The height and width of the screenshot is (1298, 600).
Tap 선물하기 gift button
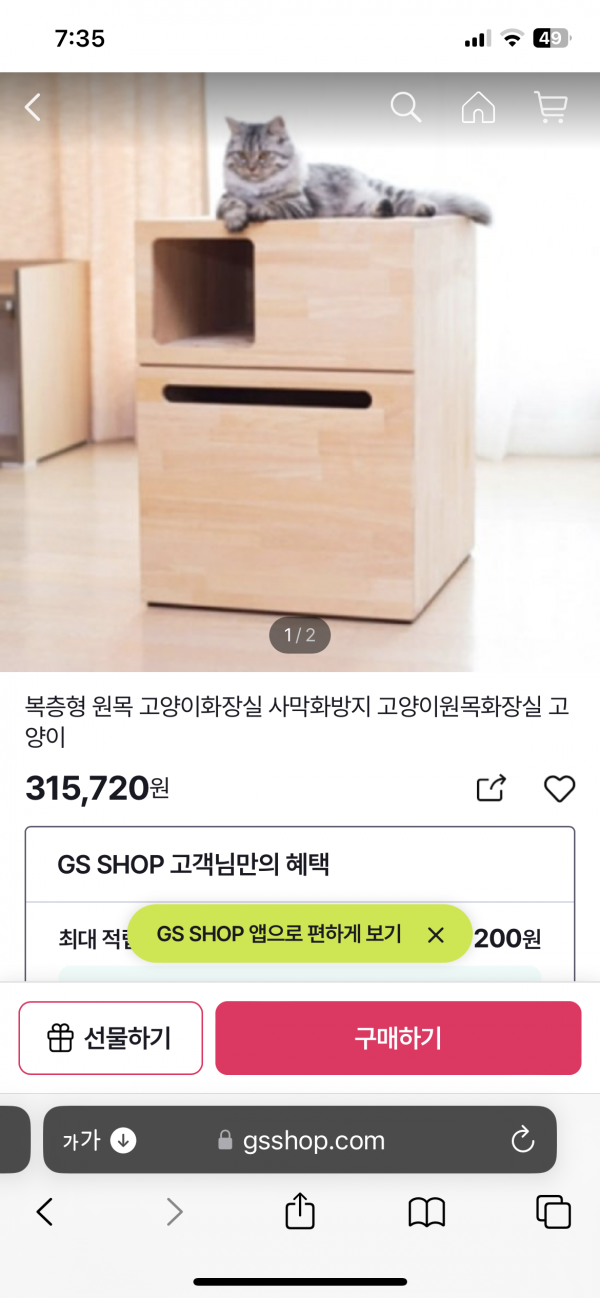click(110, 1038)
